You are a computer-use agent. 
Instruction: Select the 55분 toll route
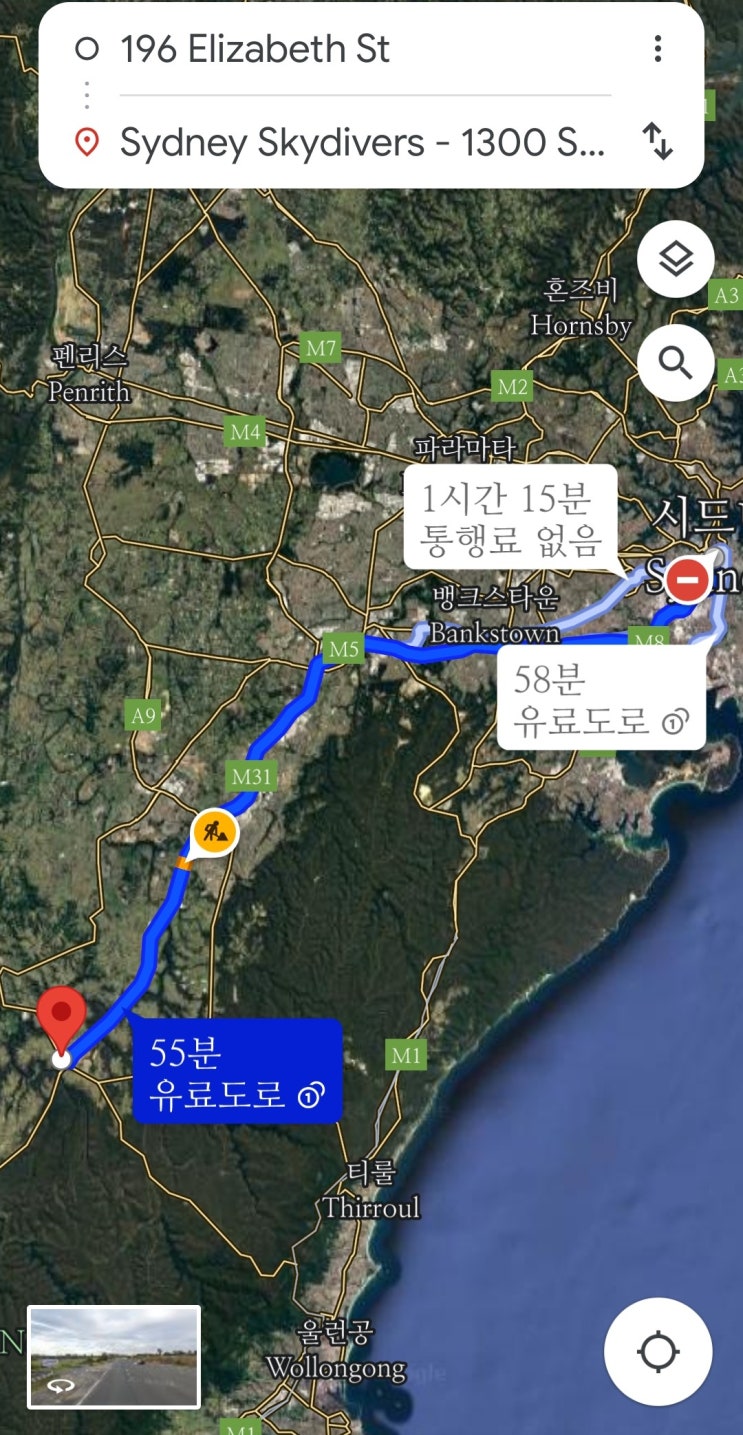click(238, 1072)
